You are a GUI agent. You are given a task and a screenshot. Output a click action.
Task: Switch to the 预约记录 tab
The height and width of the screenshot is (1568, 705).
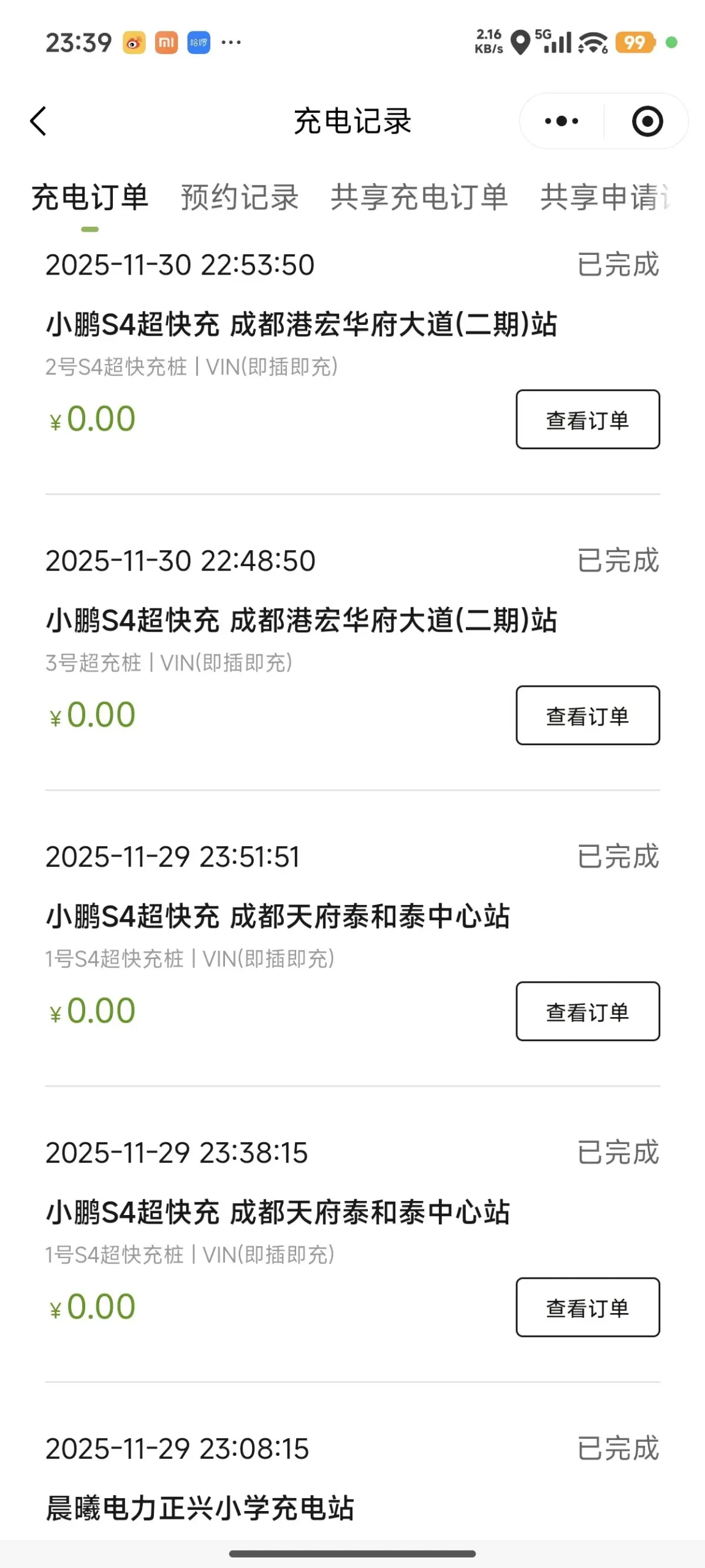240,198
